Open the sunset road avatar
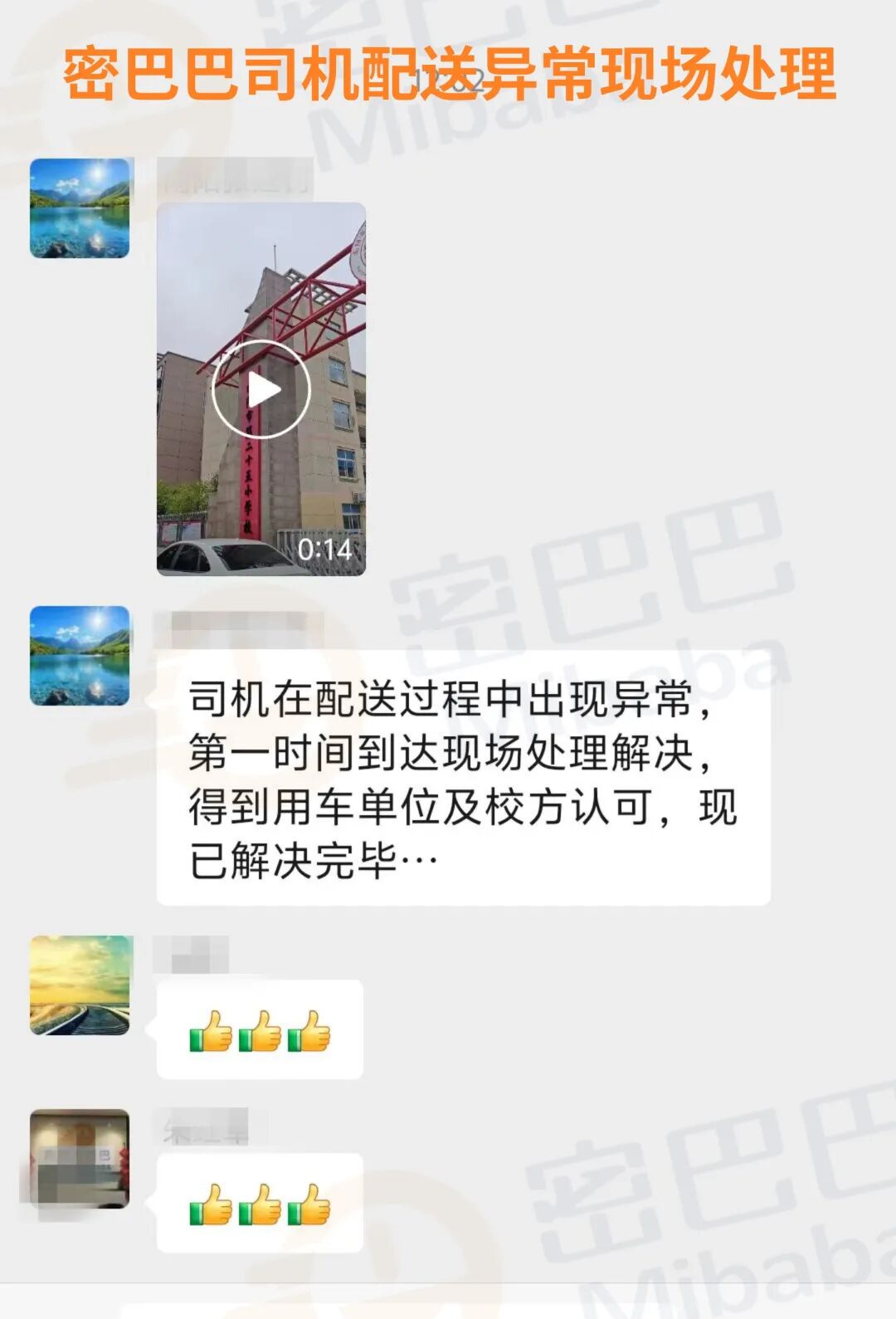 79,988
